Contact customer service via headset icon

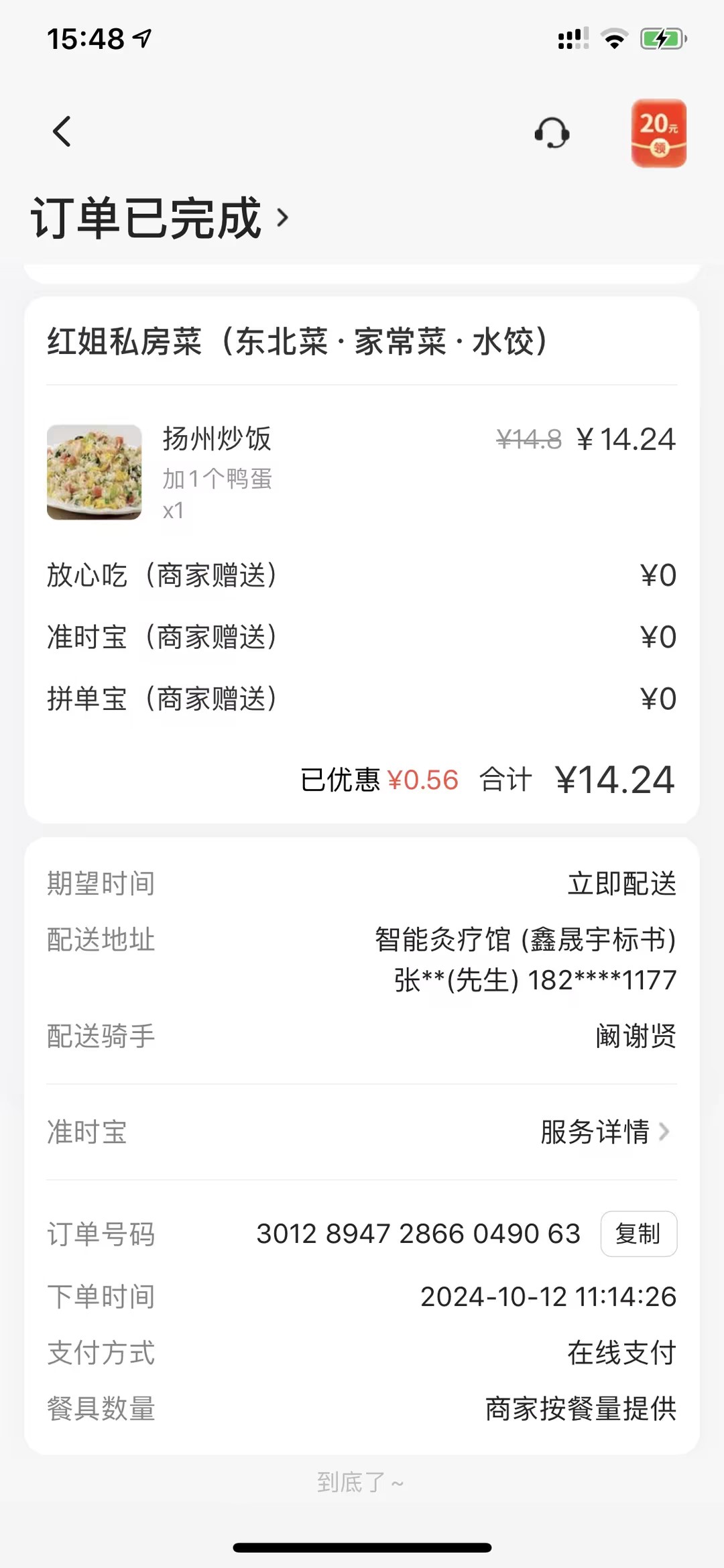(552, 133)
